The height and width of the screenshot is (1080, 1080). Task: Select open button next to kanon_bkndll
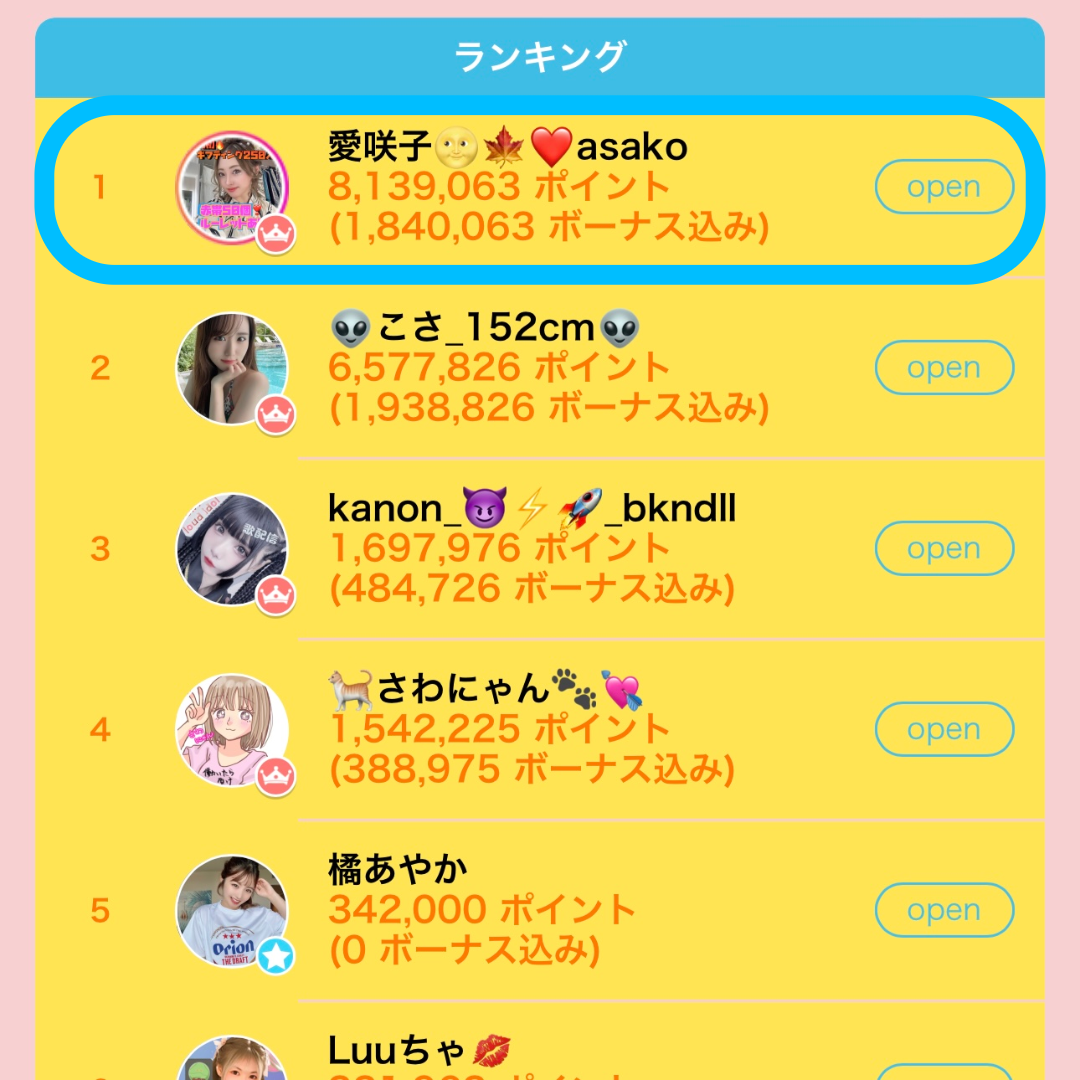click(944, 549)
